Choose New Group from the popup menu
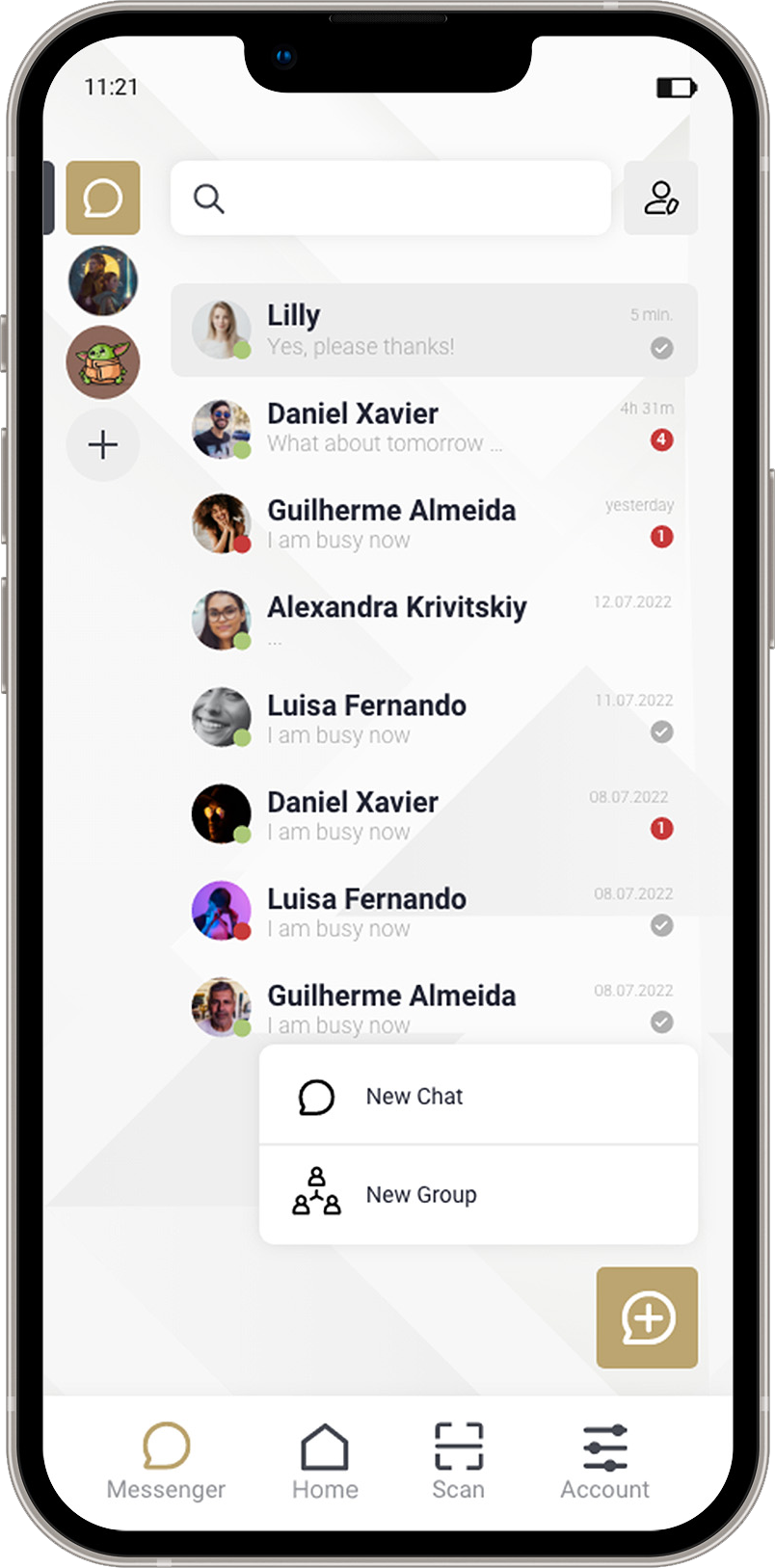Viewport: 775px width, 1568px height. click(478, 1195)
